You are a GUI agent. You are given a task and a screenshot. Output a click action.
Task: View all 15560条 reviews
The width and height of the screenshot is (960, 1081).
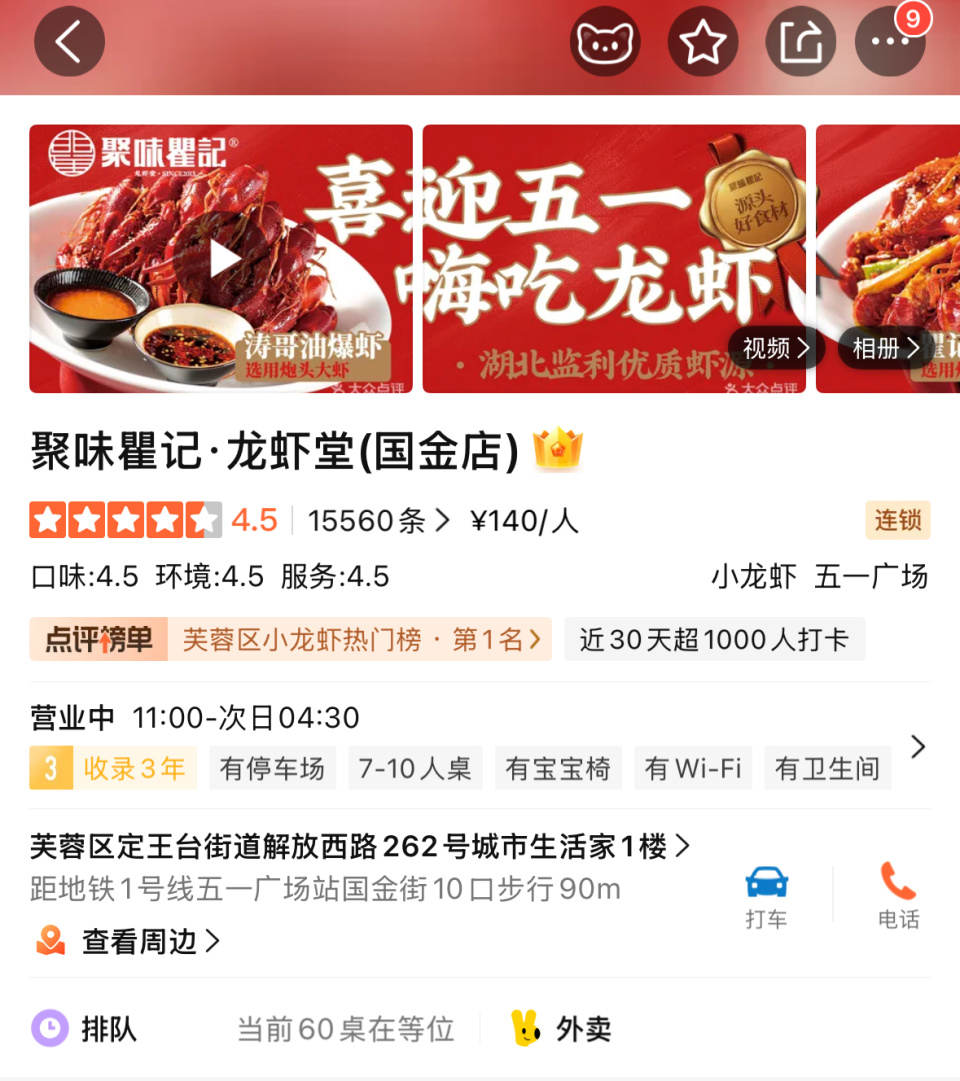click(378, 521)
